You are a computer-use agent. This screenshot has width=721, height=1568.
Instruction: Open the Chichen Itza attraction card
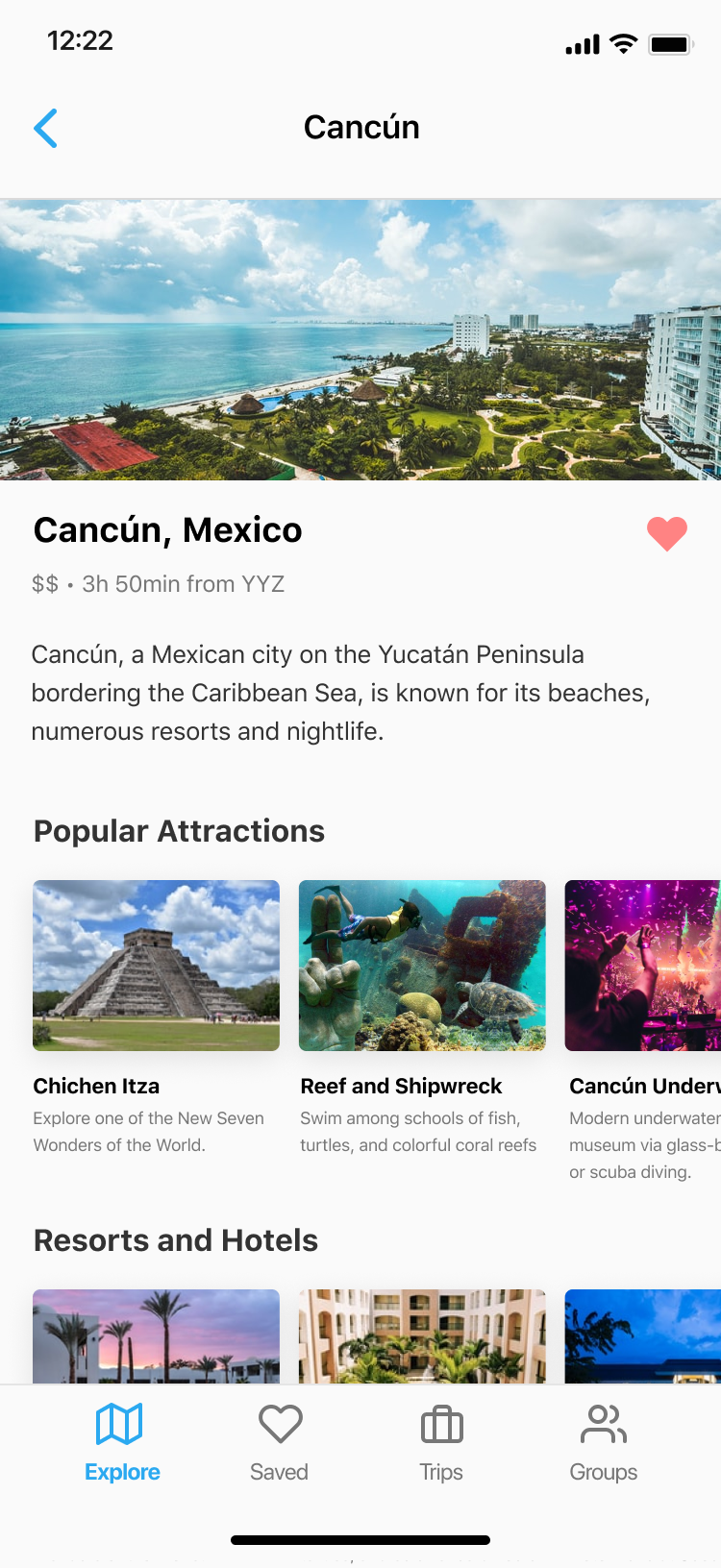(x=156, y=1018)
